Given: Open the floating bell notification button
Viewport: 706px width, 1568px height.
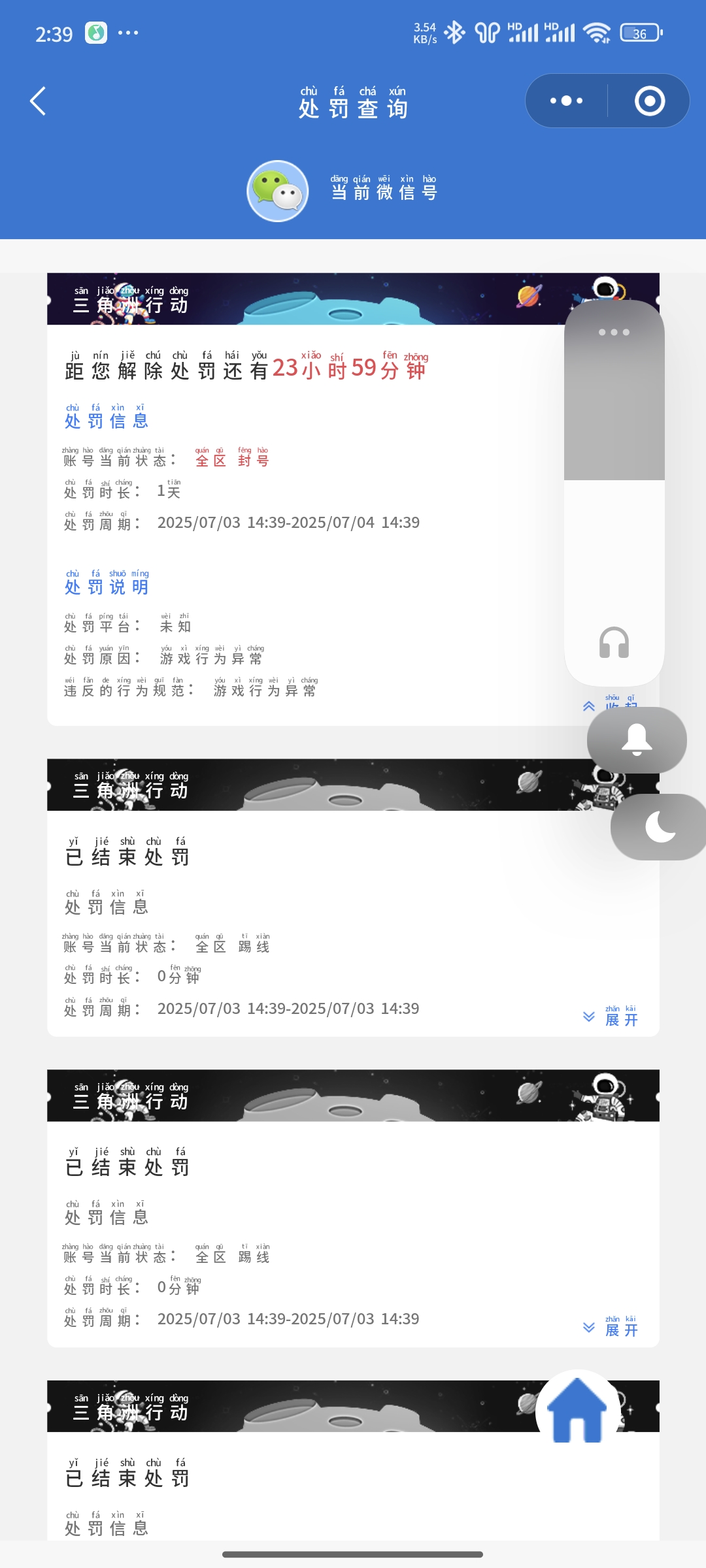Looking at the screenshot, I should click(637, 740).
